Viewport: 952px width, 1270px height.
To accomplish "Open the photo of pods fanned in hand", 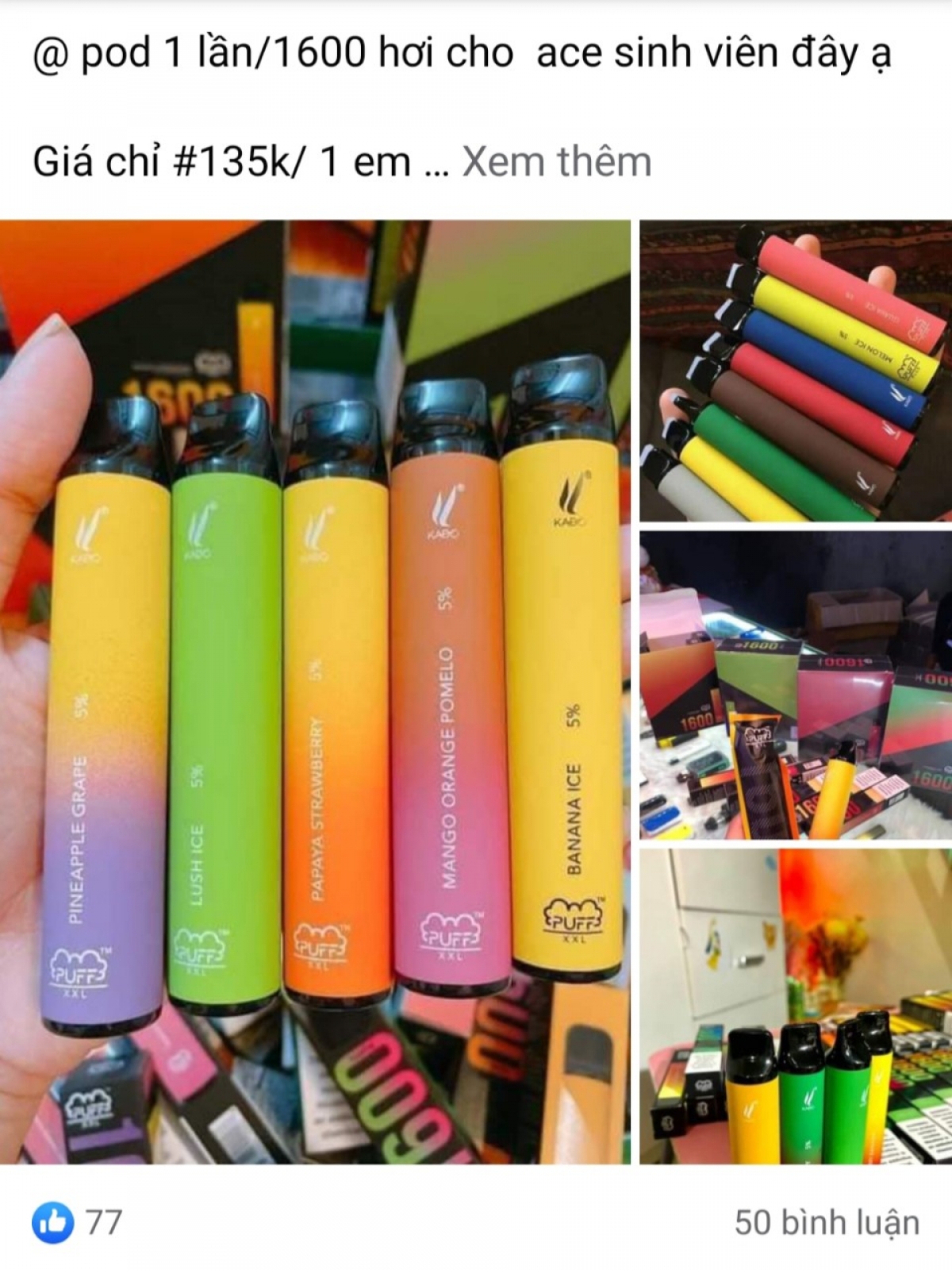I will [x=795, y=371].
